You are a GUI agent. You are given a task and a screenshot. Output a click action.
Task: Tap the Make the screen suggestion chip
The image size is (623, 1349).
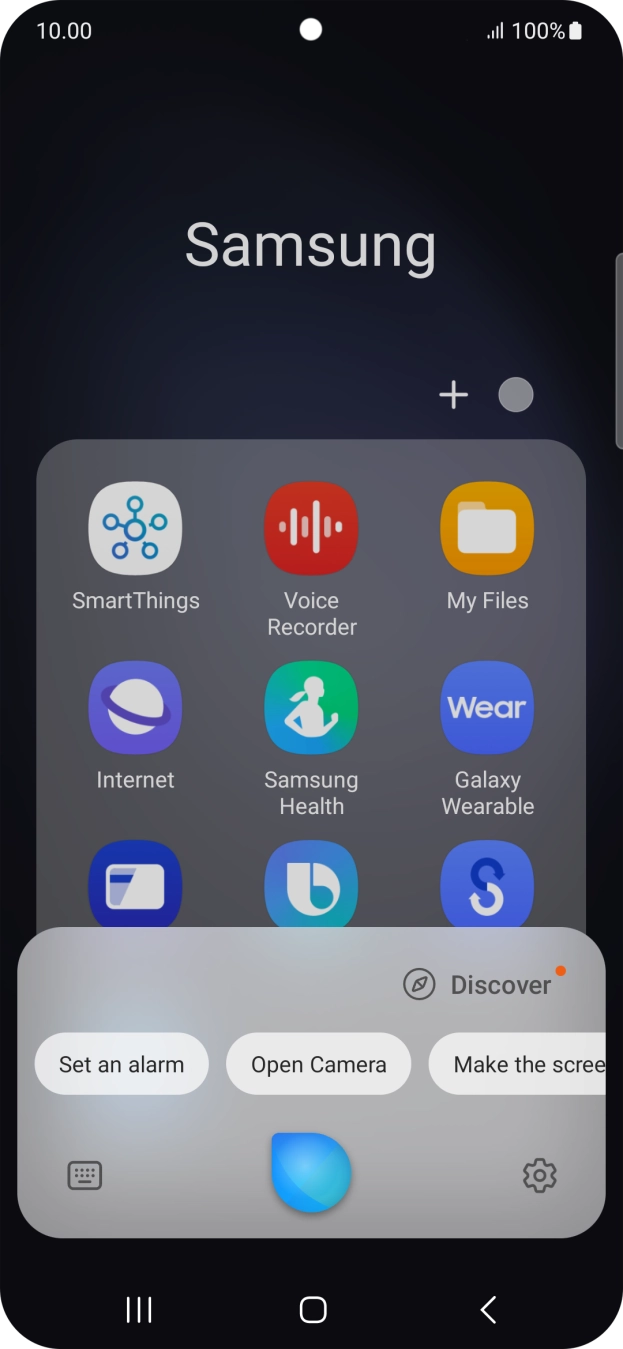click(517, 1064)
